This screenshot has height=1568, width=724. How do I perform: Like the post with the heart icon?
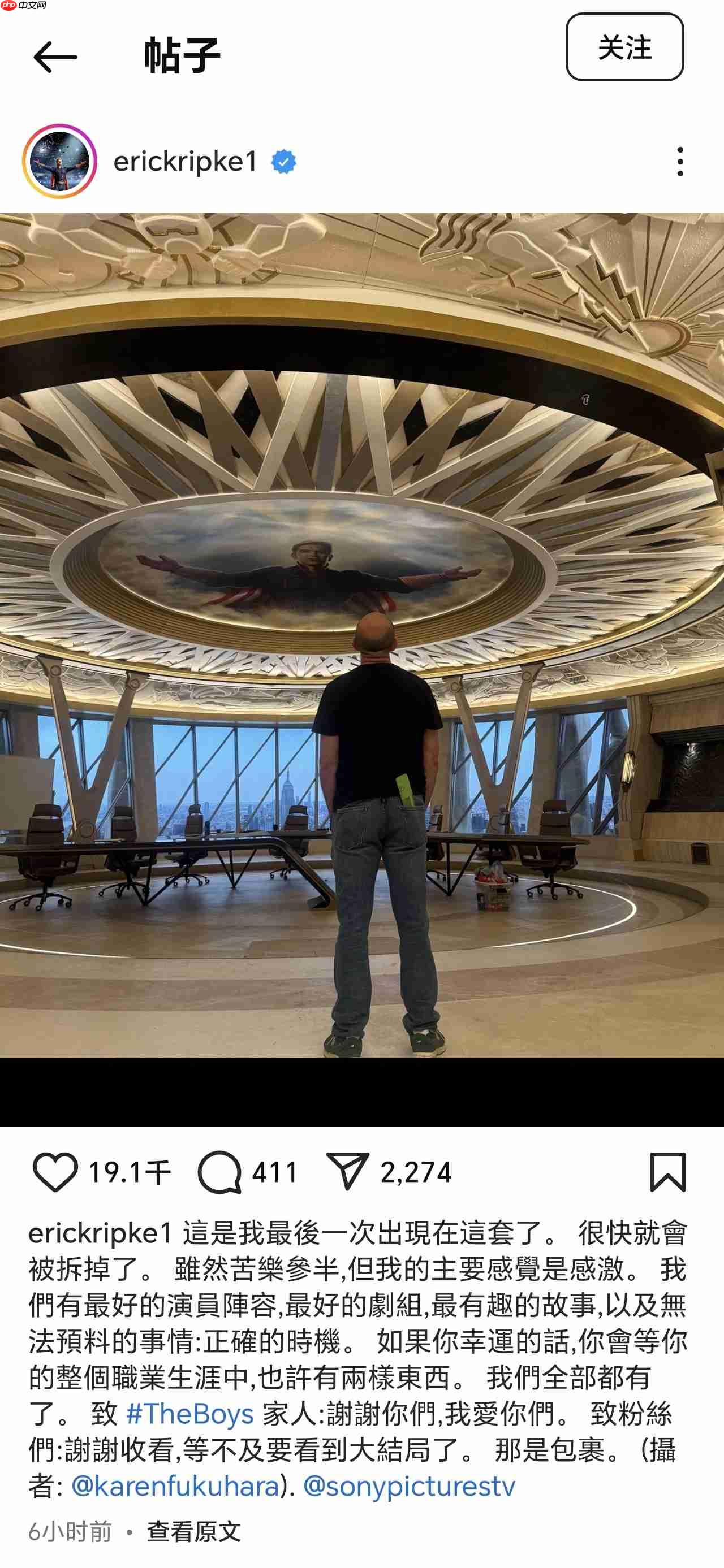point(55,1171)
